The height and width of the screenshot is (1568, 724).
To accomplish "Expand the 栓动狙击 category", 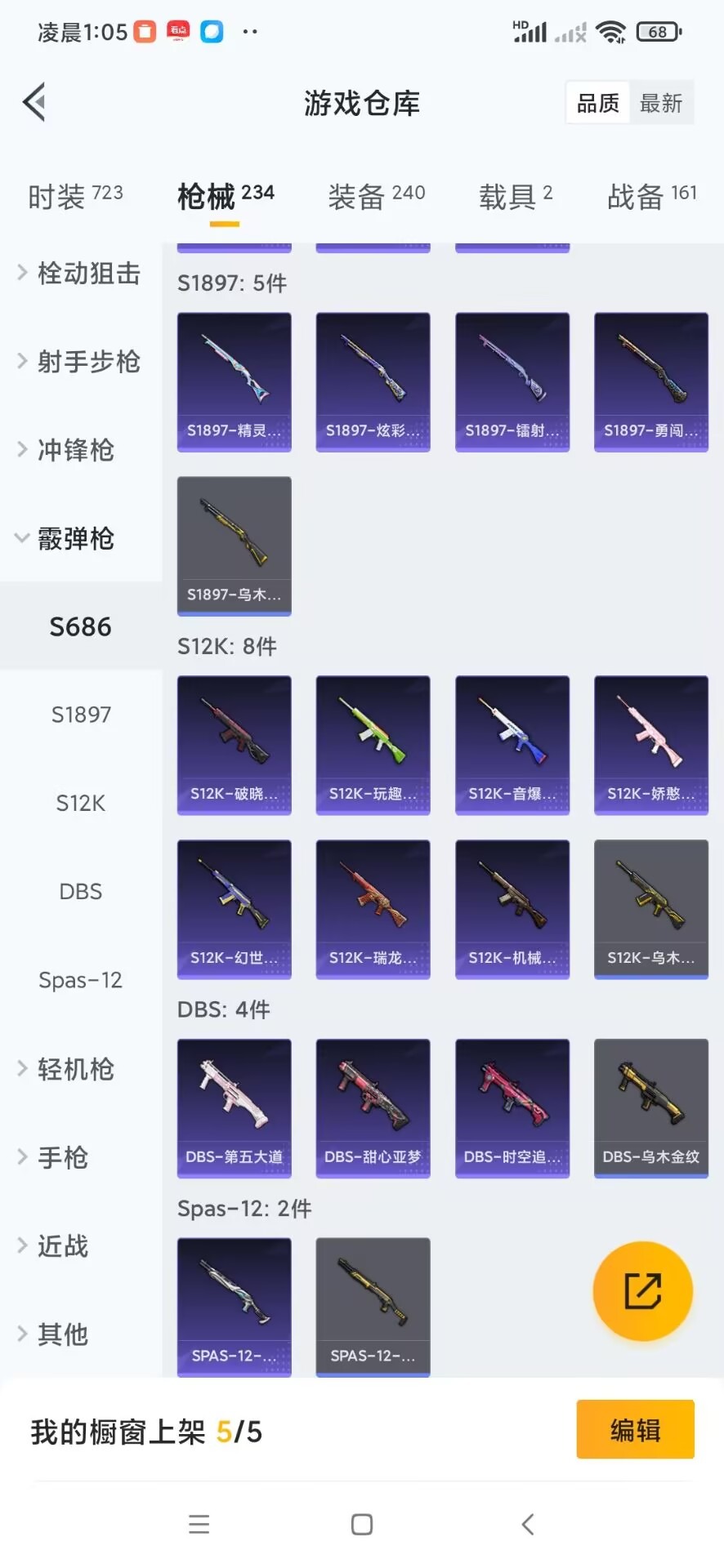I will tap(79, 274).
